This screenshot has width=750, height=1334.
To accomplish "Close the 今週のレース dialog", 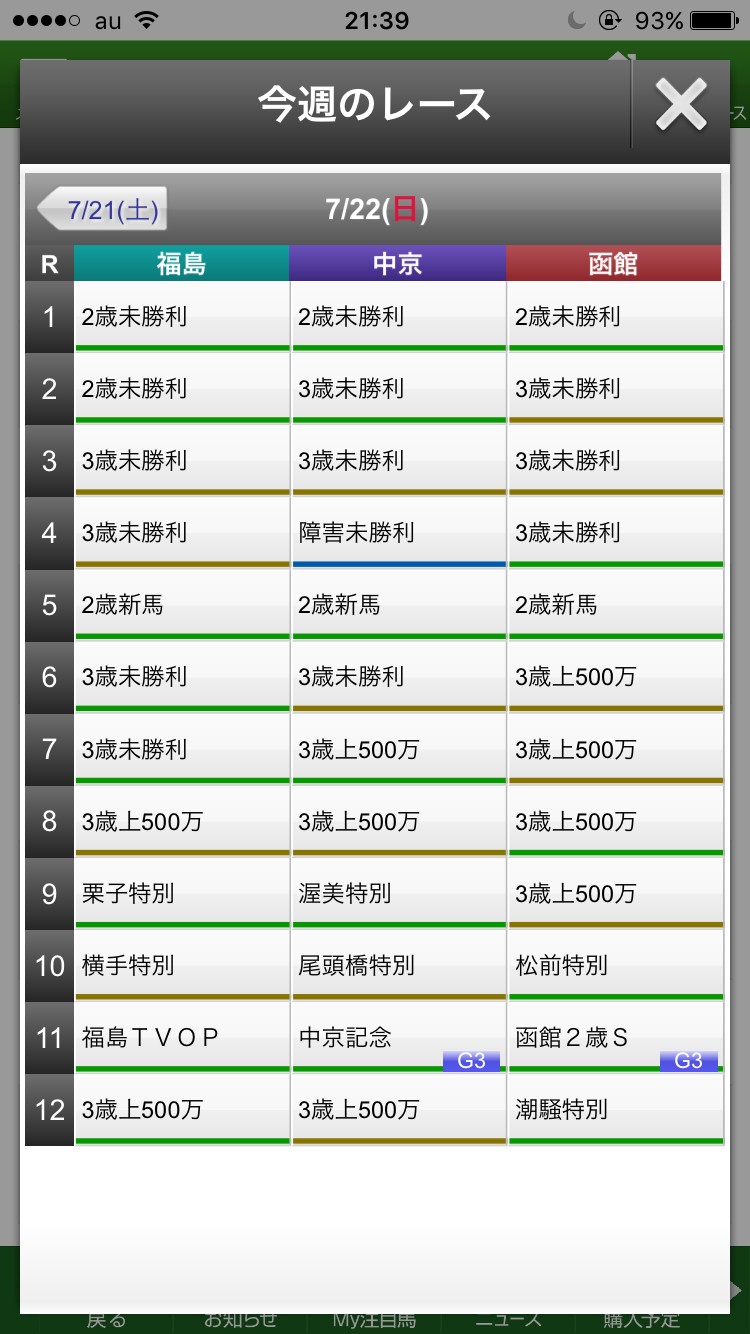I will (681, 105).
